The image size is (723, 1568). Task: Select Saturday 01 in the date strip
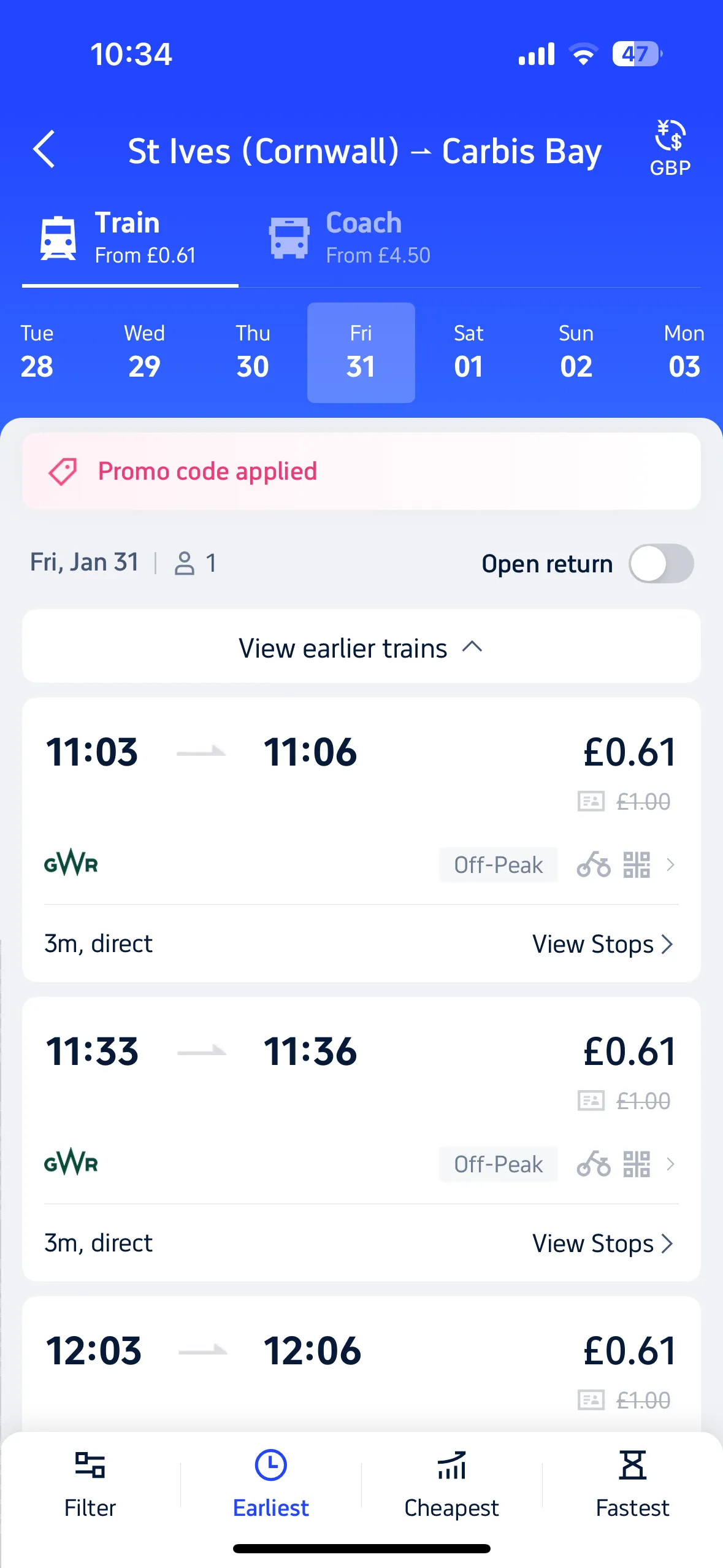(469, 352)
